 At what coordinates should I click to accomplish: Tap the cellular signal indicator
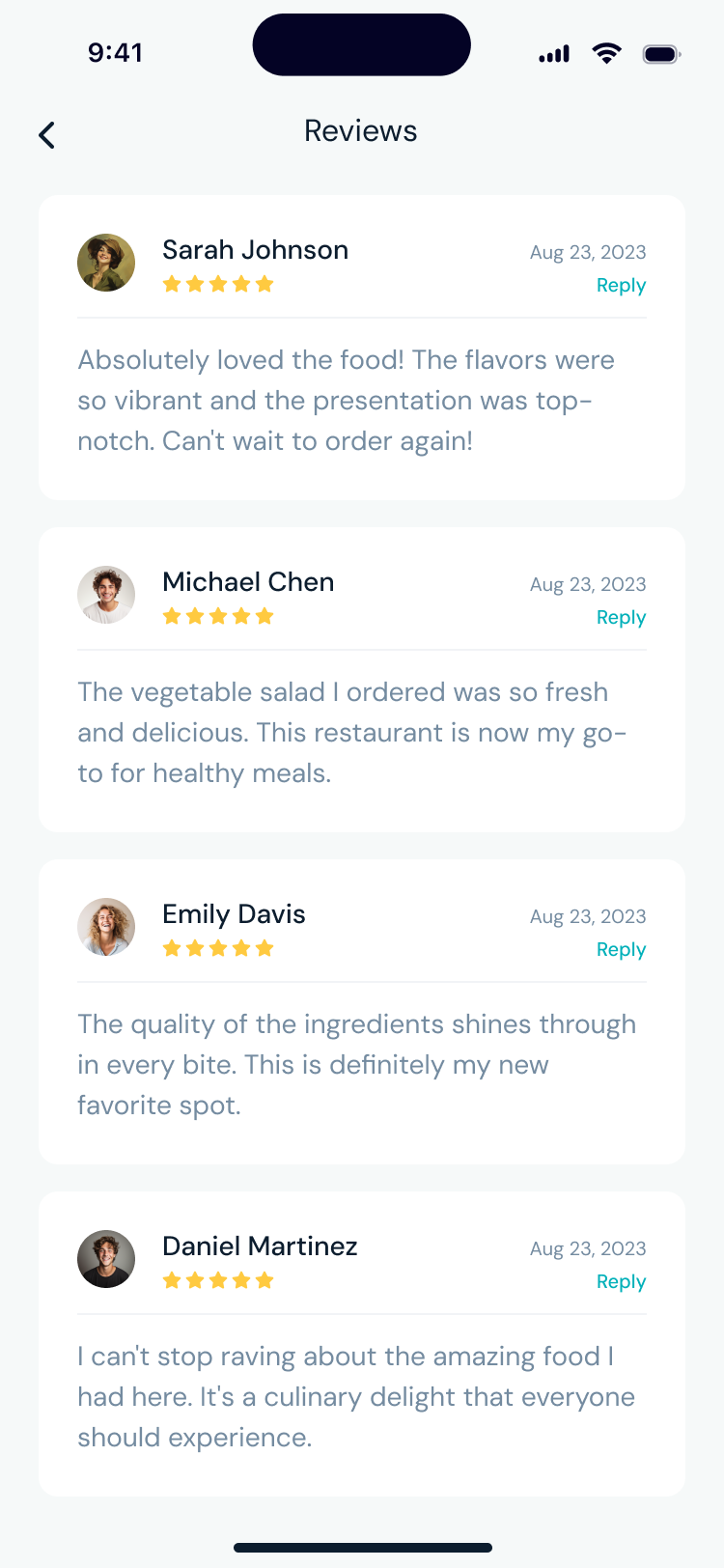pos(552,53)
